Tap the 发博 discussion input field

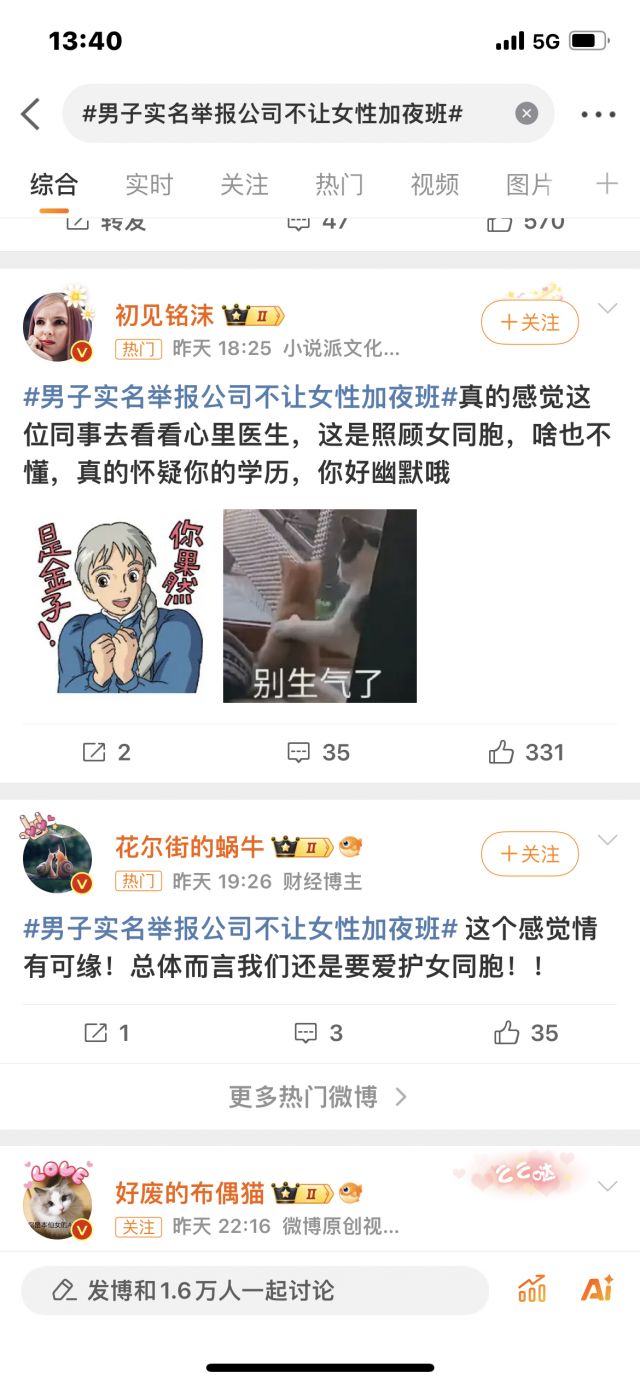[255, 1290]
